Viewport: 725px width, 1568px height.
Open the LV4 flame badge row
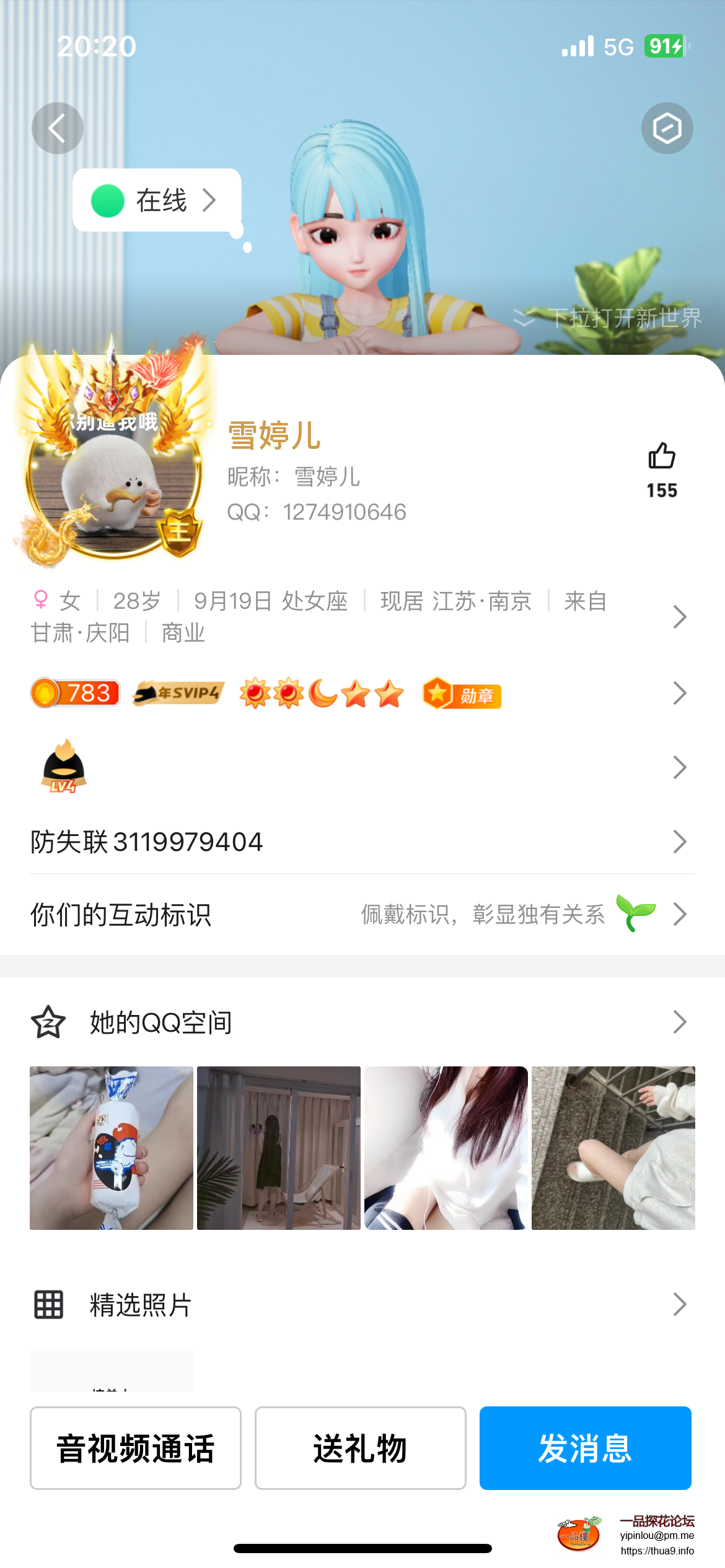[x=679, y=768]
